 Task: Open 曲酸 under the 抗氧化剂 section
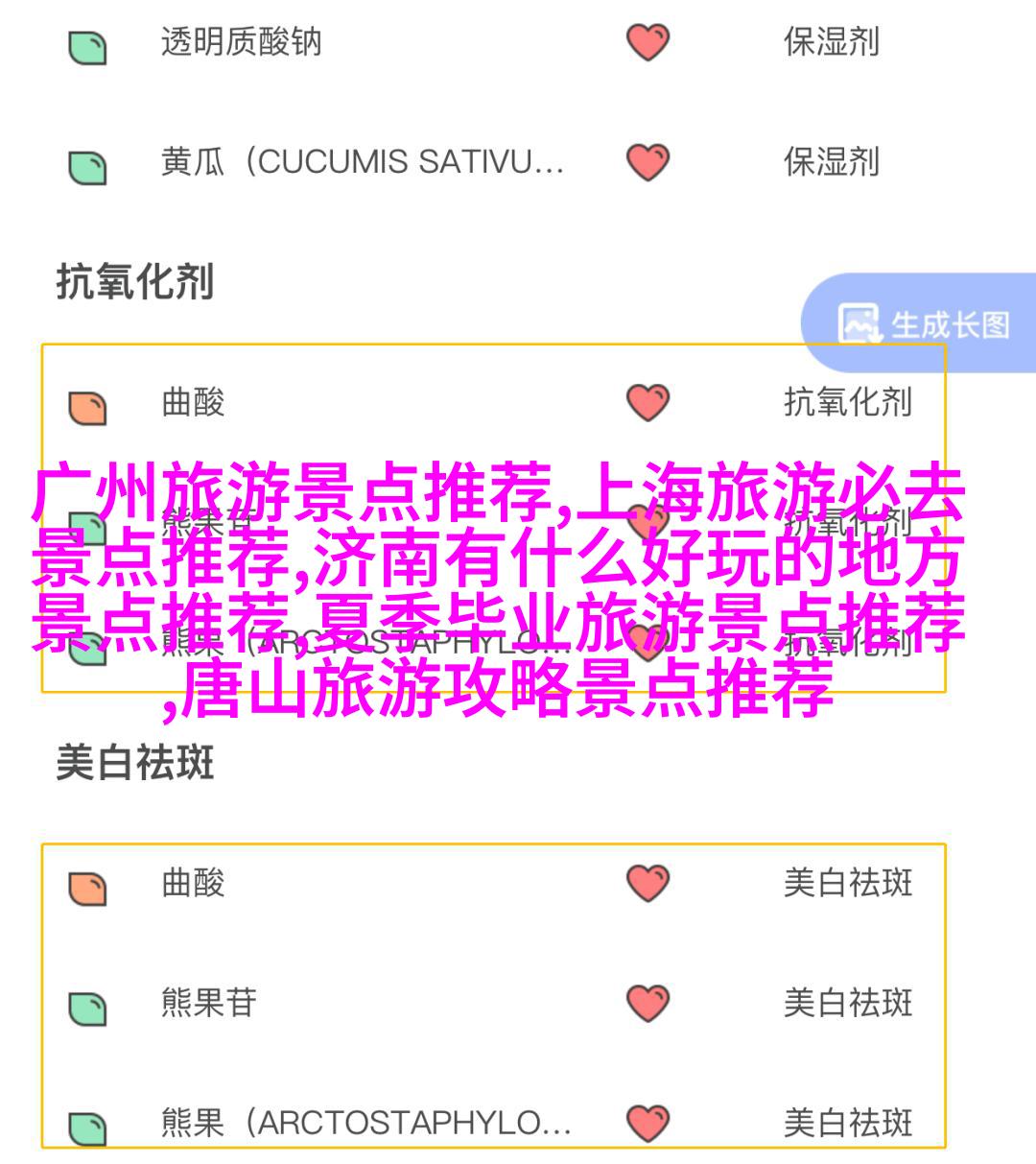point(193,403)
